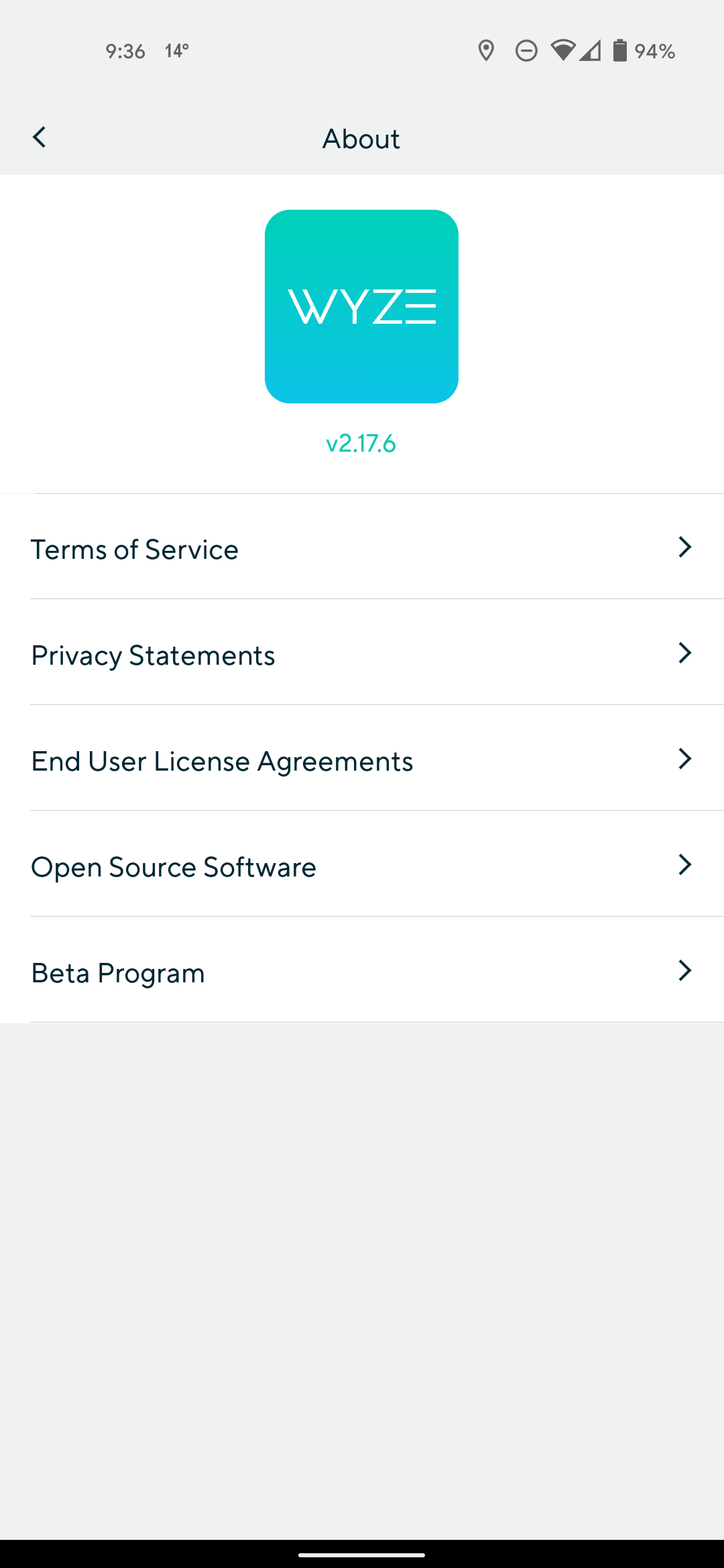Show Open Source Software licenses
The image size is (724, 1568).
click(362, 866)
